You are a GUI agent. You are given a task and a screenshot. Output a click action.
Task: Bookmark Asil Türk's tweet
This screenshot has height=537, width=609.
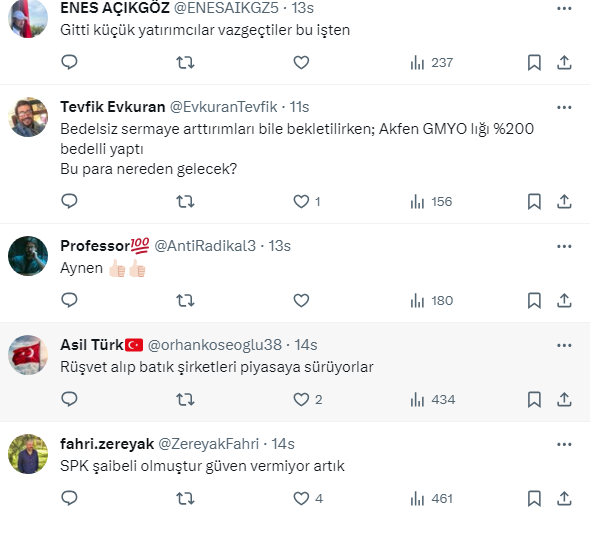534,399
